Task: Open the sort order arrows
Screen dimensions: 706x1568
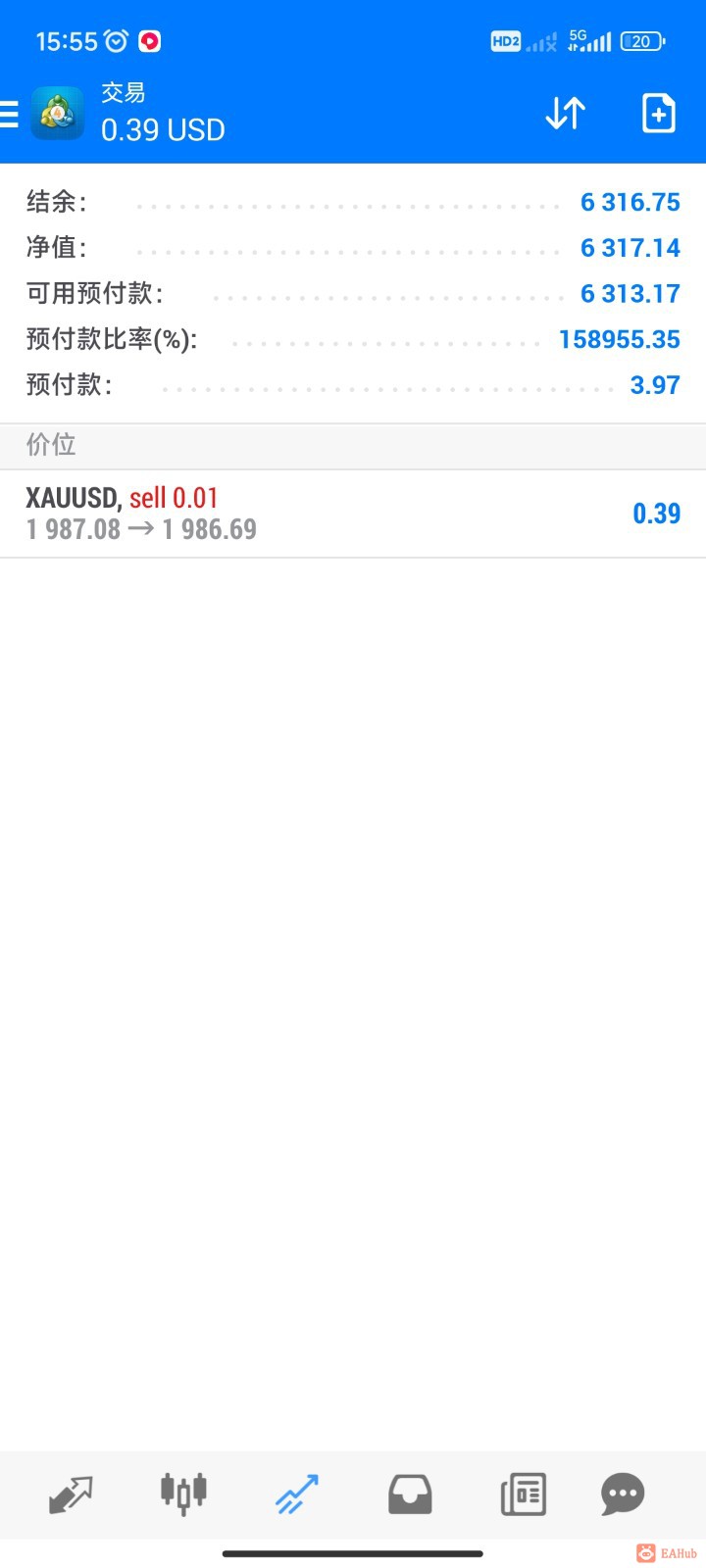Action: 566,114
